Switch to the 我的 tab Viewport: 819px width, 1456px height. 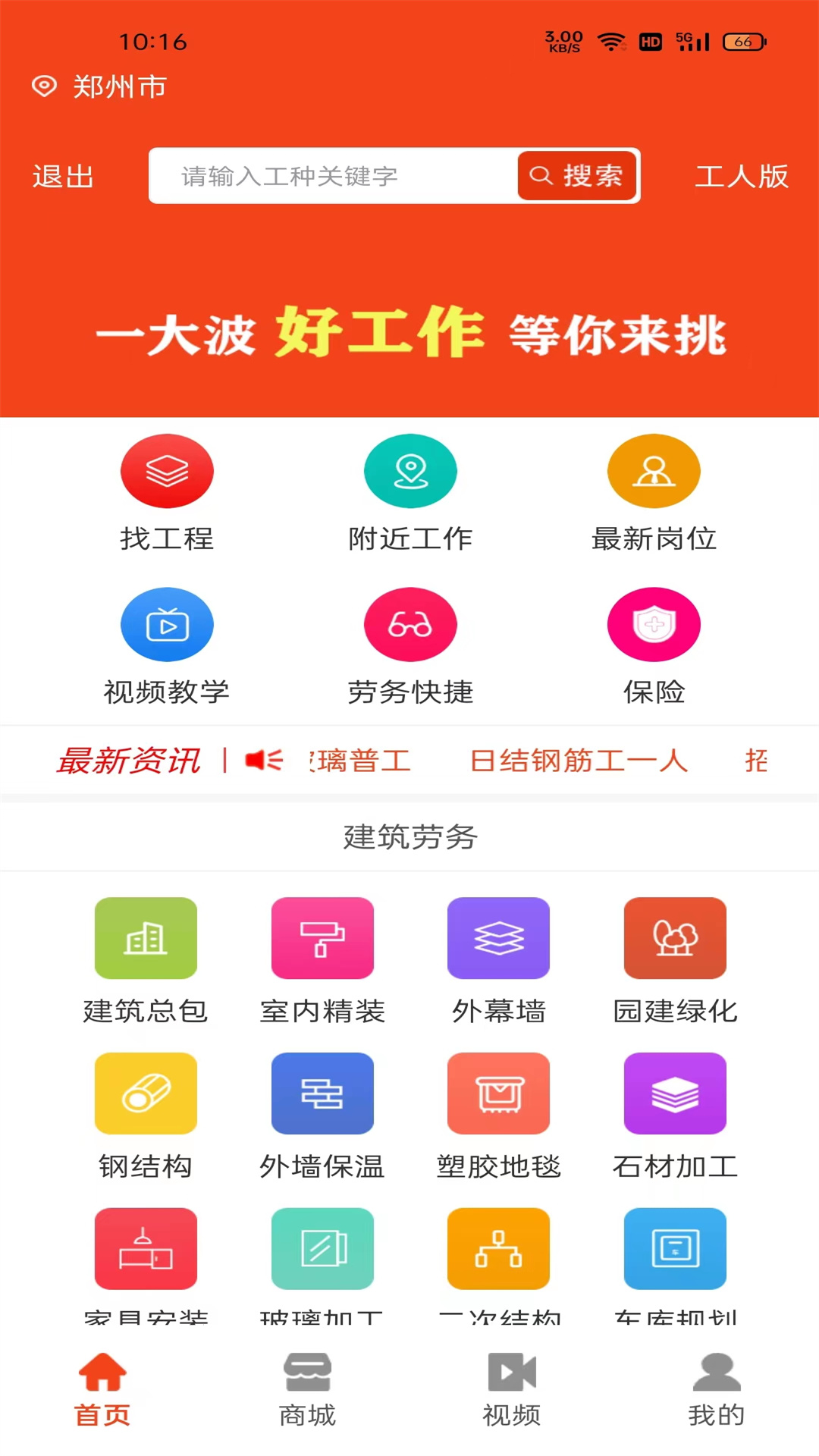tap(717, 1390)
